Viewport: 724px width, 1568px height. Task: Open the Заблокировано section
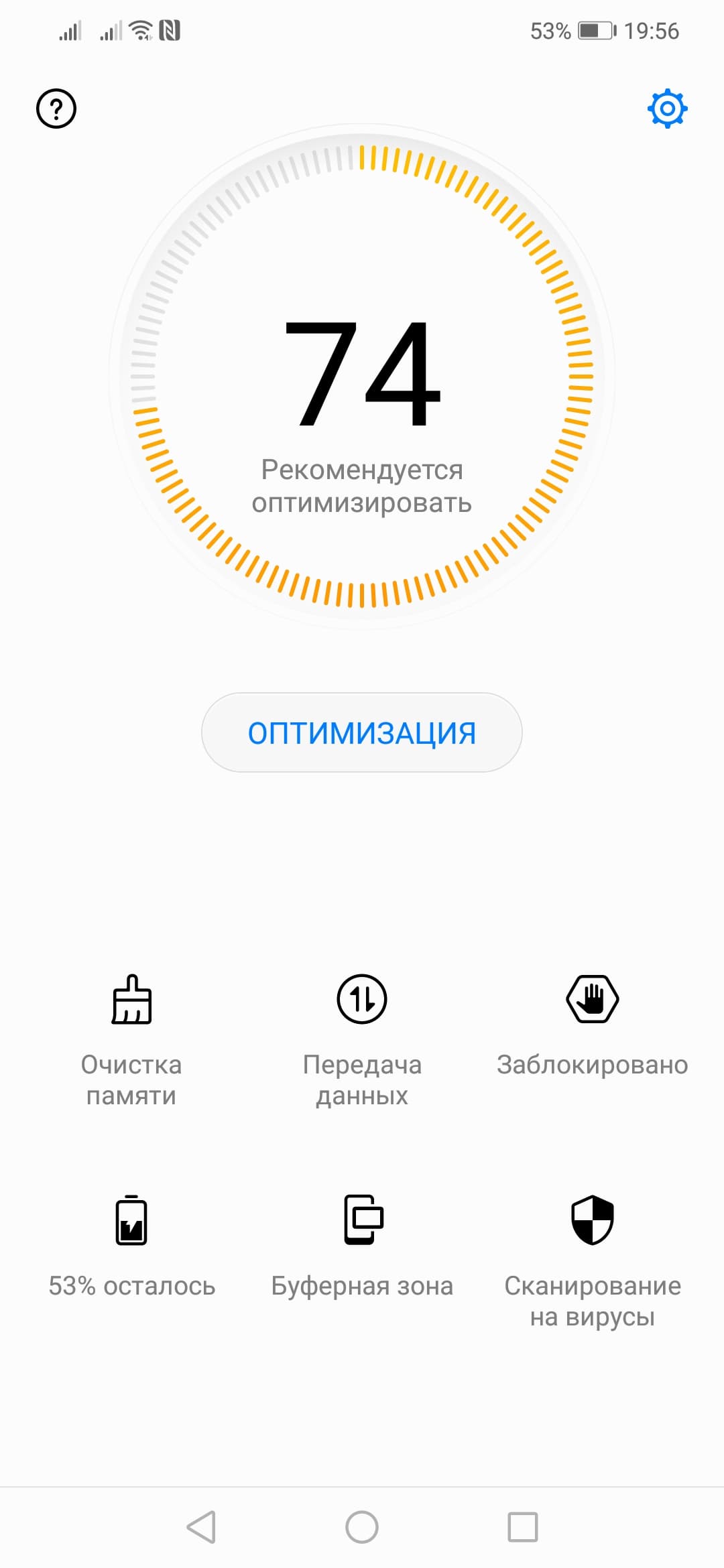[x=592, y=1025]
